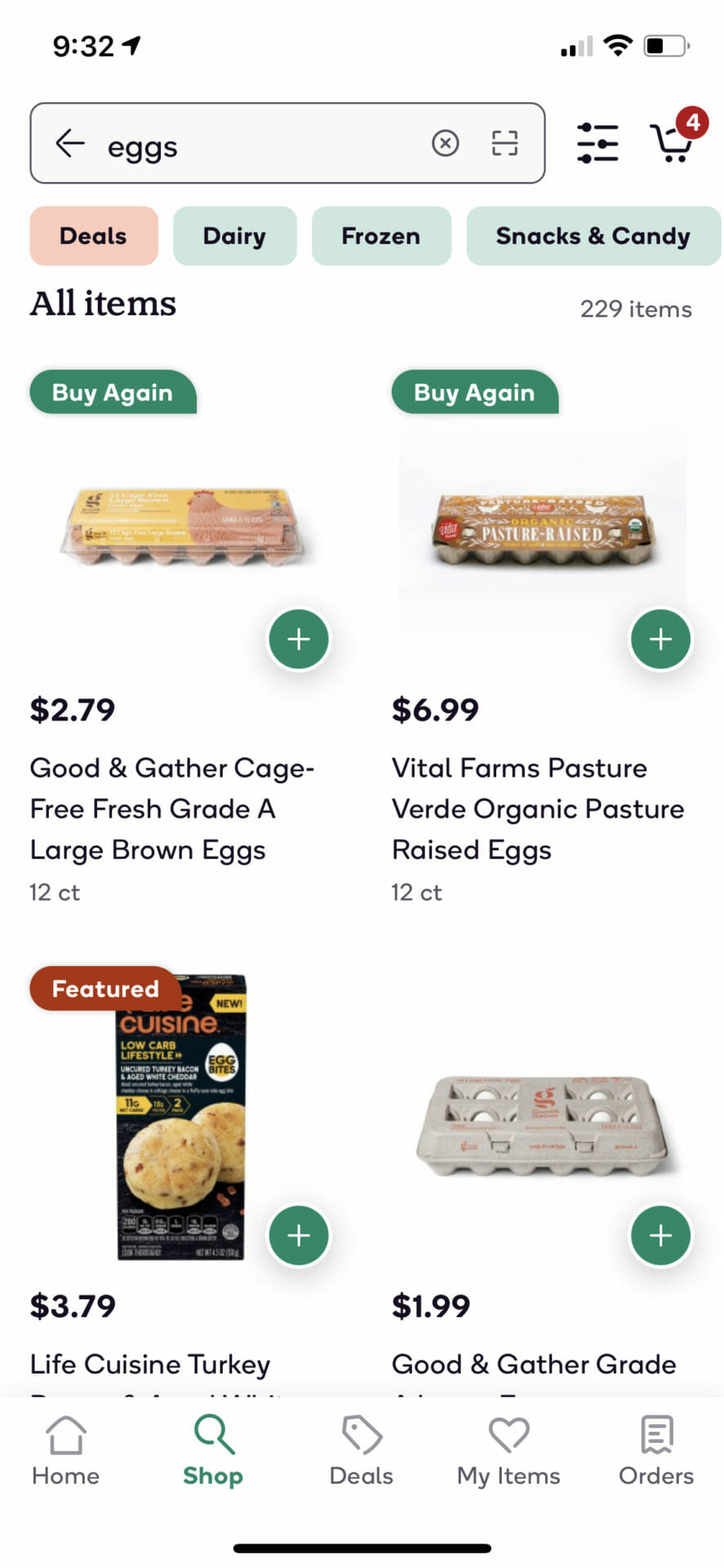Screen dimensions: 724x1568
Task: Add Life Cuisine Turkey egg bites to cart
Action: (x=299, y=1235)
